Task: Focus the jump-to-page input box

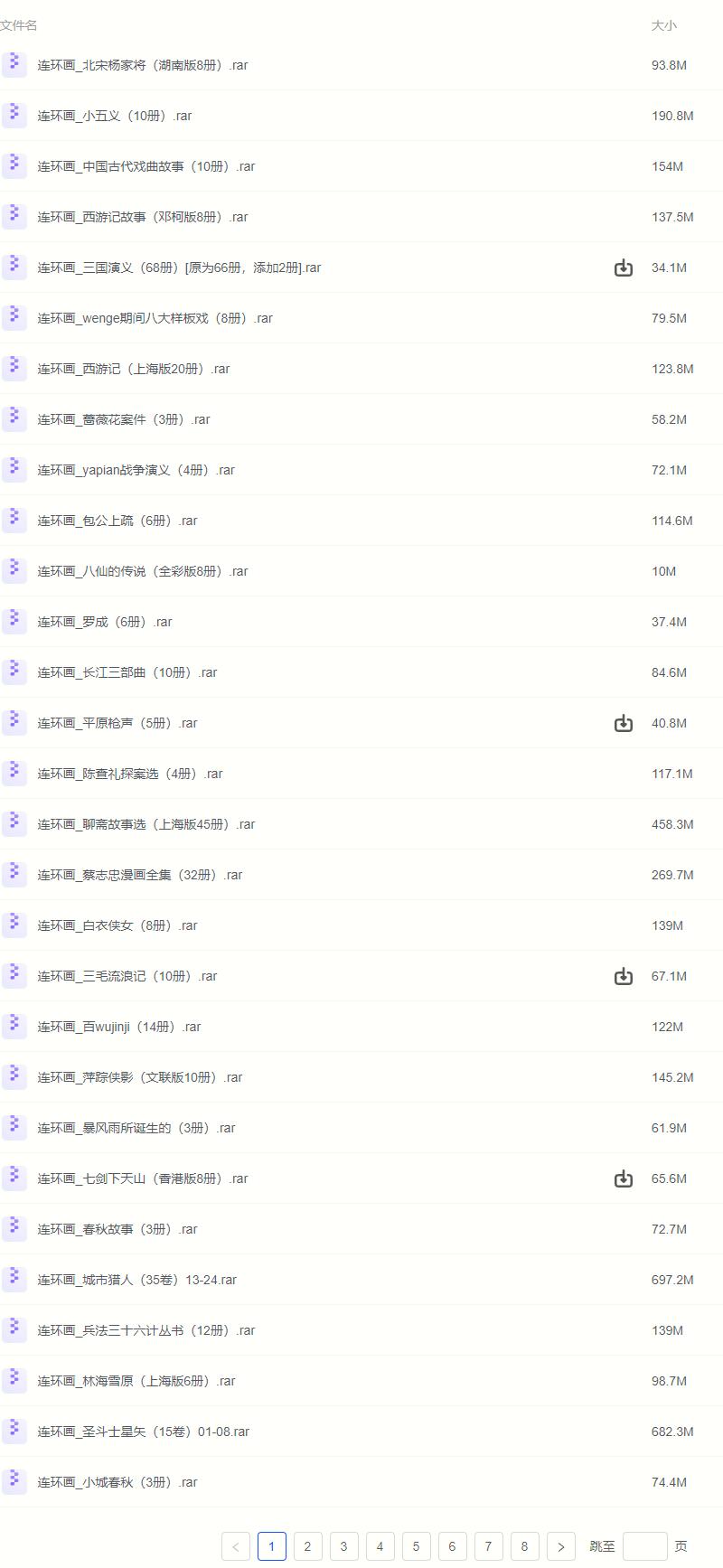Action: pos(644,1546)
